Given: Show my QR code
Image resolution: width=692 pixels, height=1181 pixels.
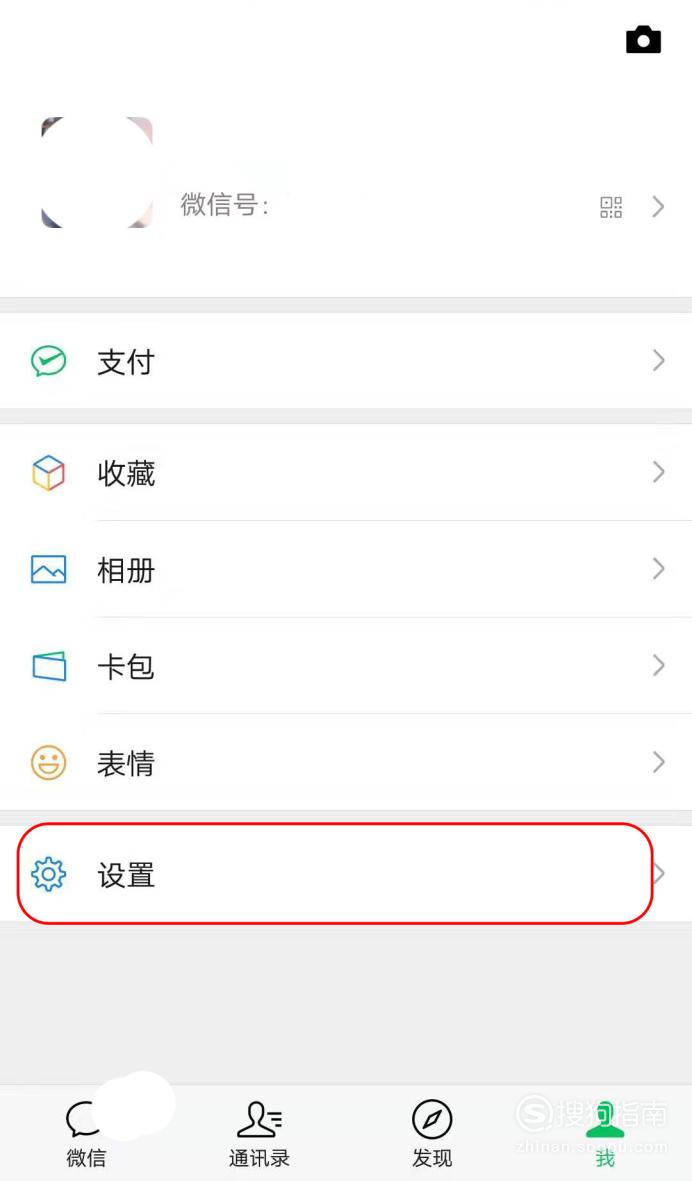Looking at the screenshot, I should [x=611, y=207].
